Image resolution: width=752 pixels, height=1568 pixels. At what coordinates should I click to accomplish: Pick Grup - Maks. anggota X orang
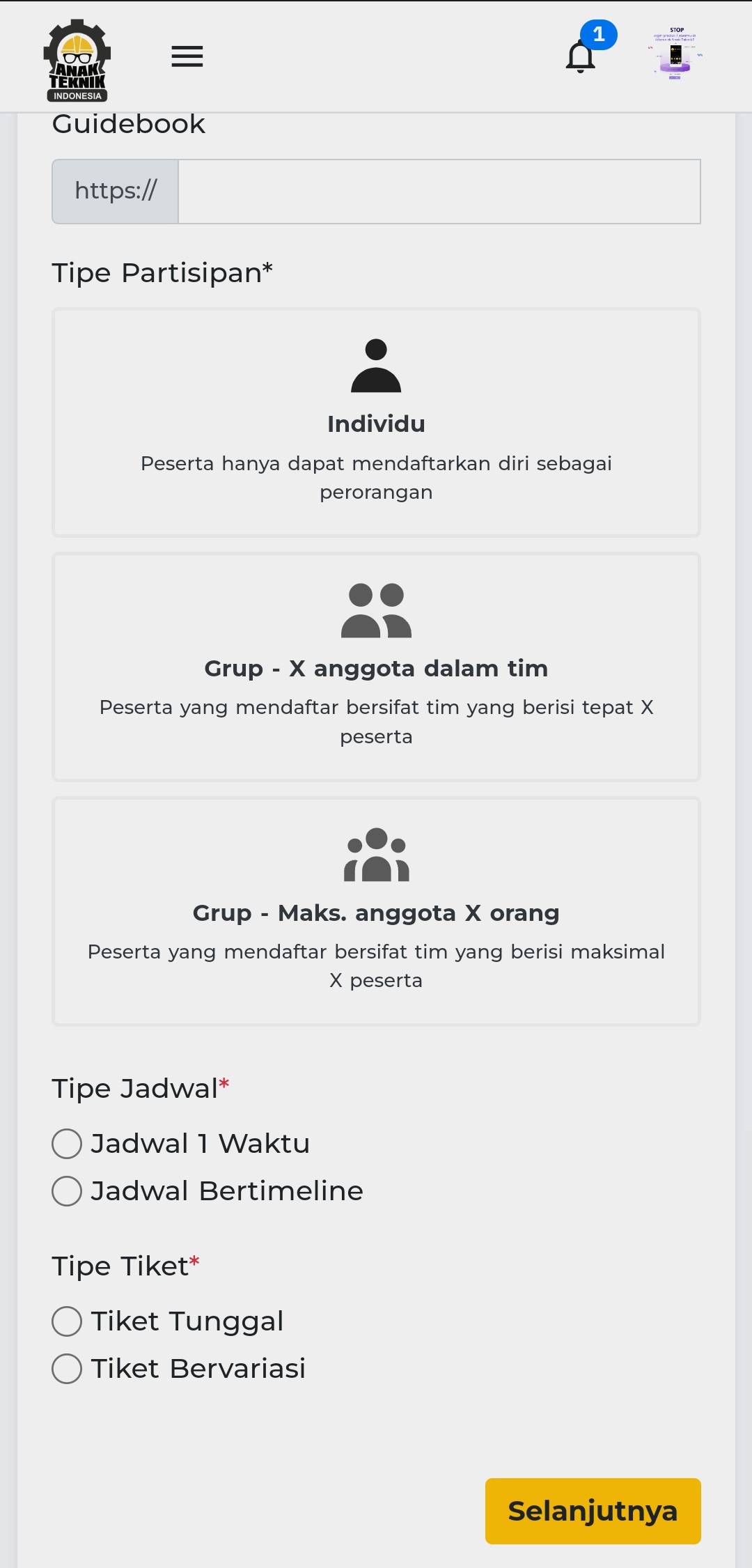pyautogui.click(x=376, y=911)
